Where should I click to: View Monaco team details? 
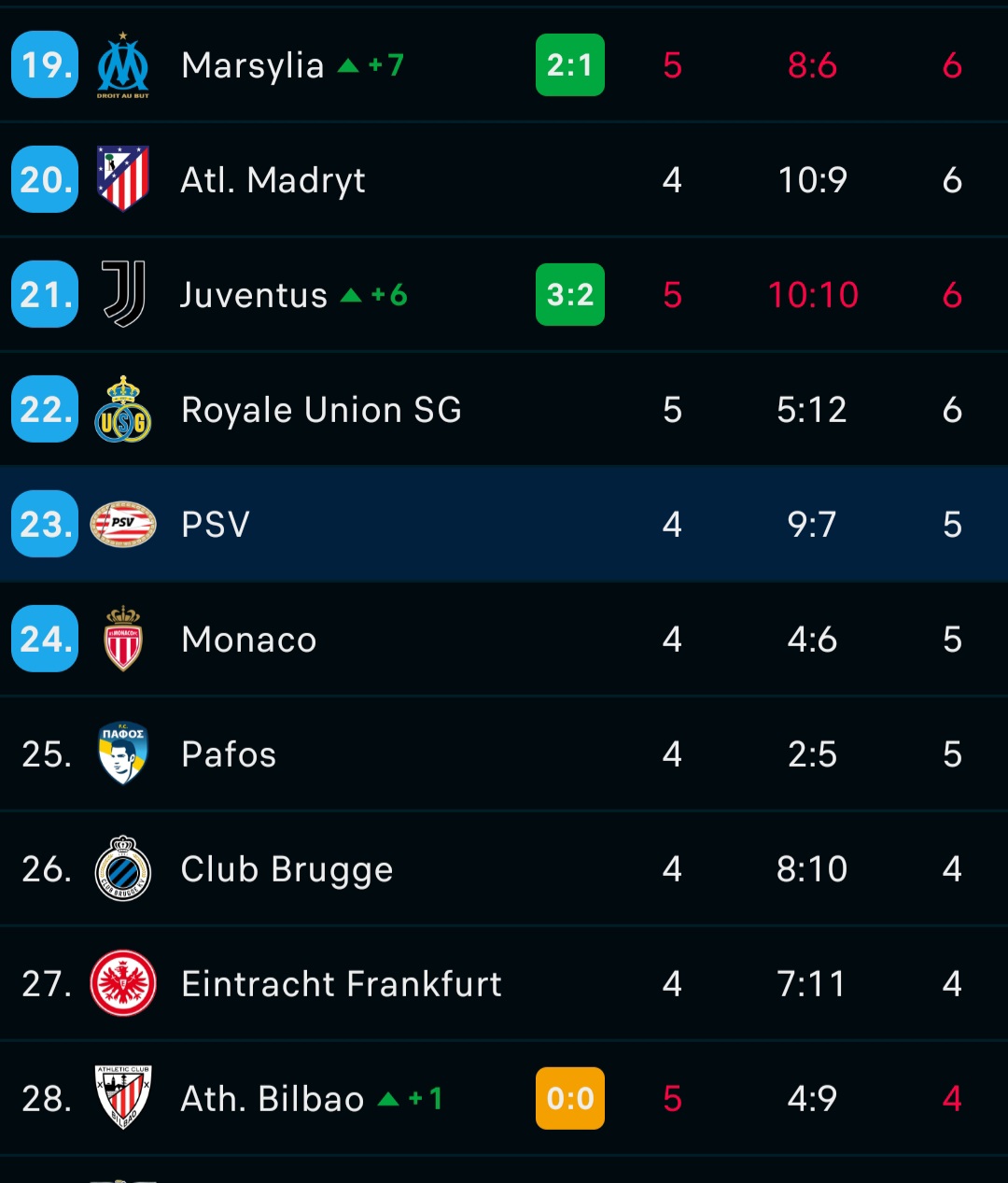(249, 640)
